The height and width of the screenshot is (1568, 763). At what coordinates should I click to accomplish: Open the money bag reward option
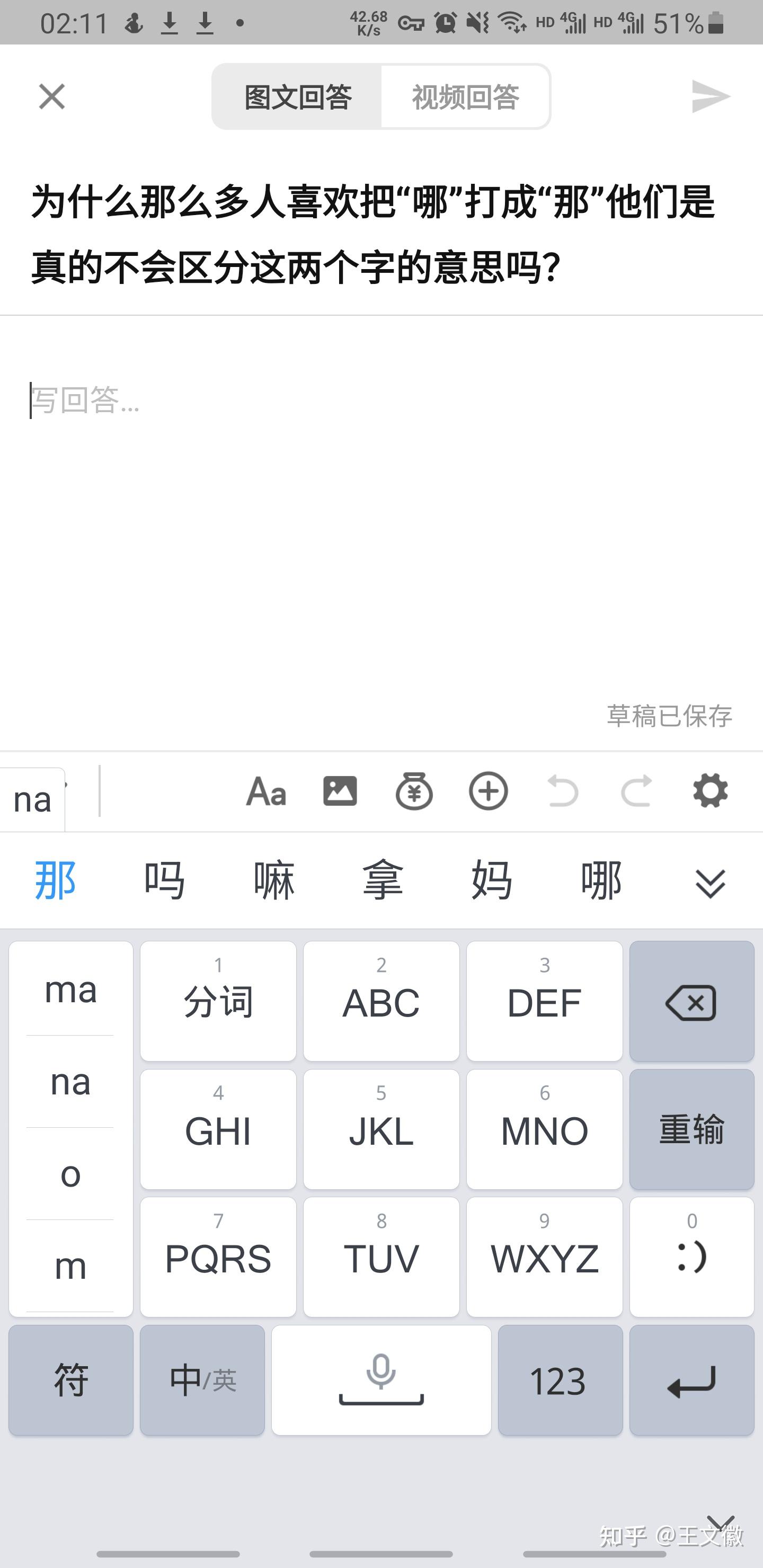point(414,791)
